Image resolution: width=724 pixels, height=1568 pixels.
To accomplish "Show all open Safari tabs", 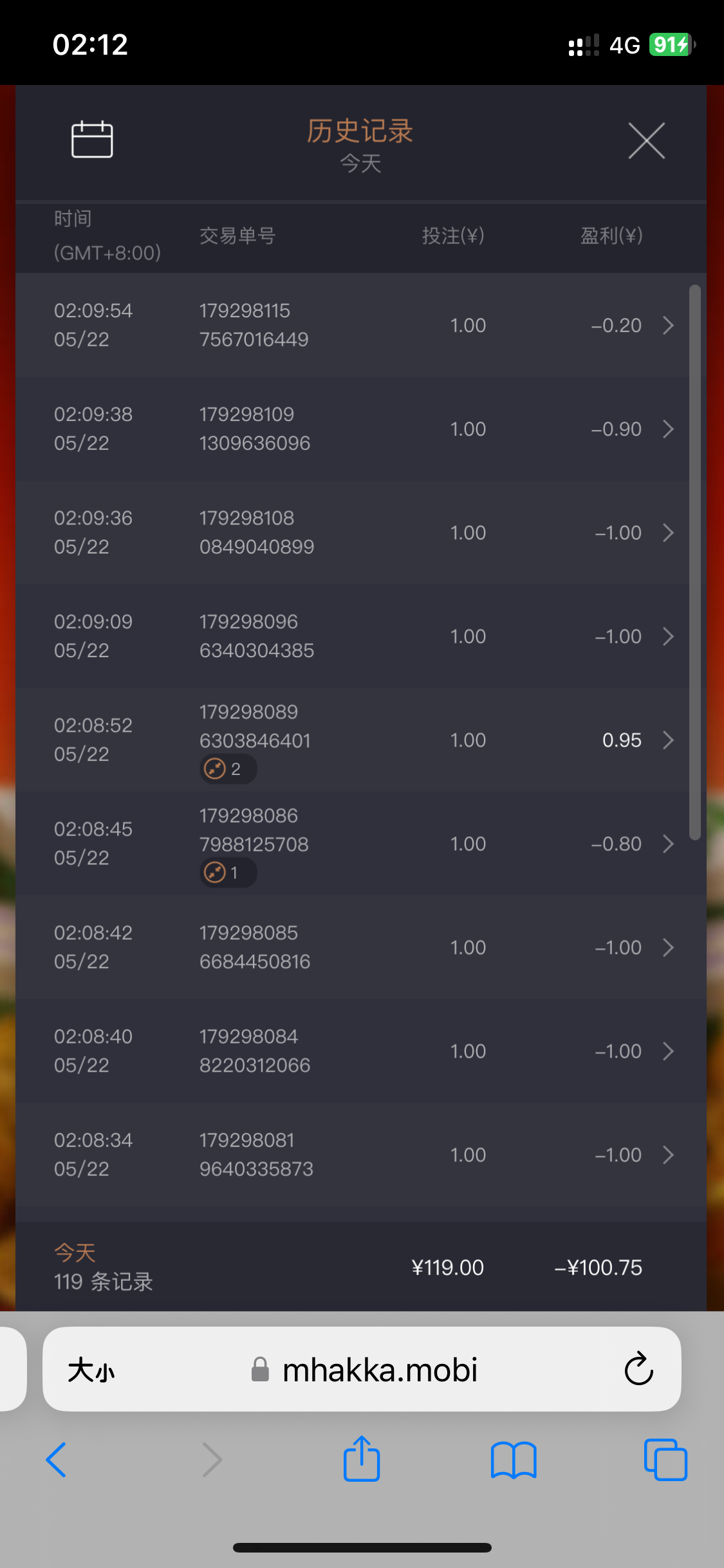I will 665,1459.
